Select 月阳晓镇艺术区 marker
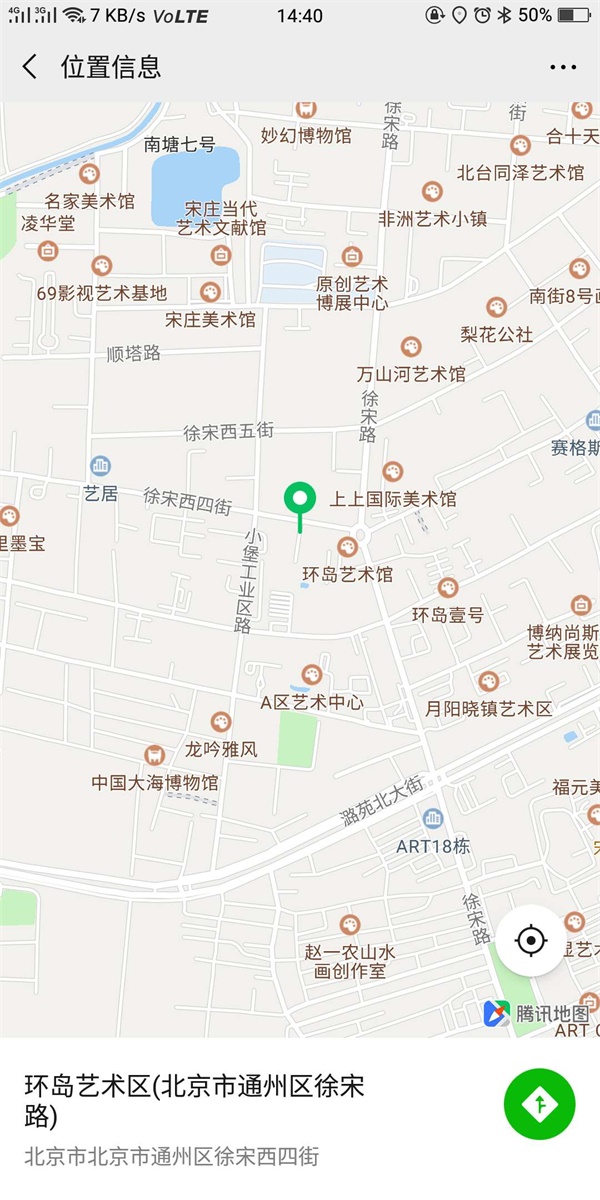This screenshot has height=1200, width=600. [488, 682]
